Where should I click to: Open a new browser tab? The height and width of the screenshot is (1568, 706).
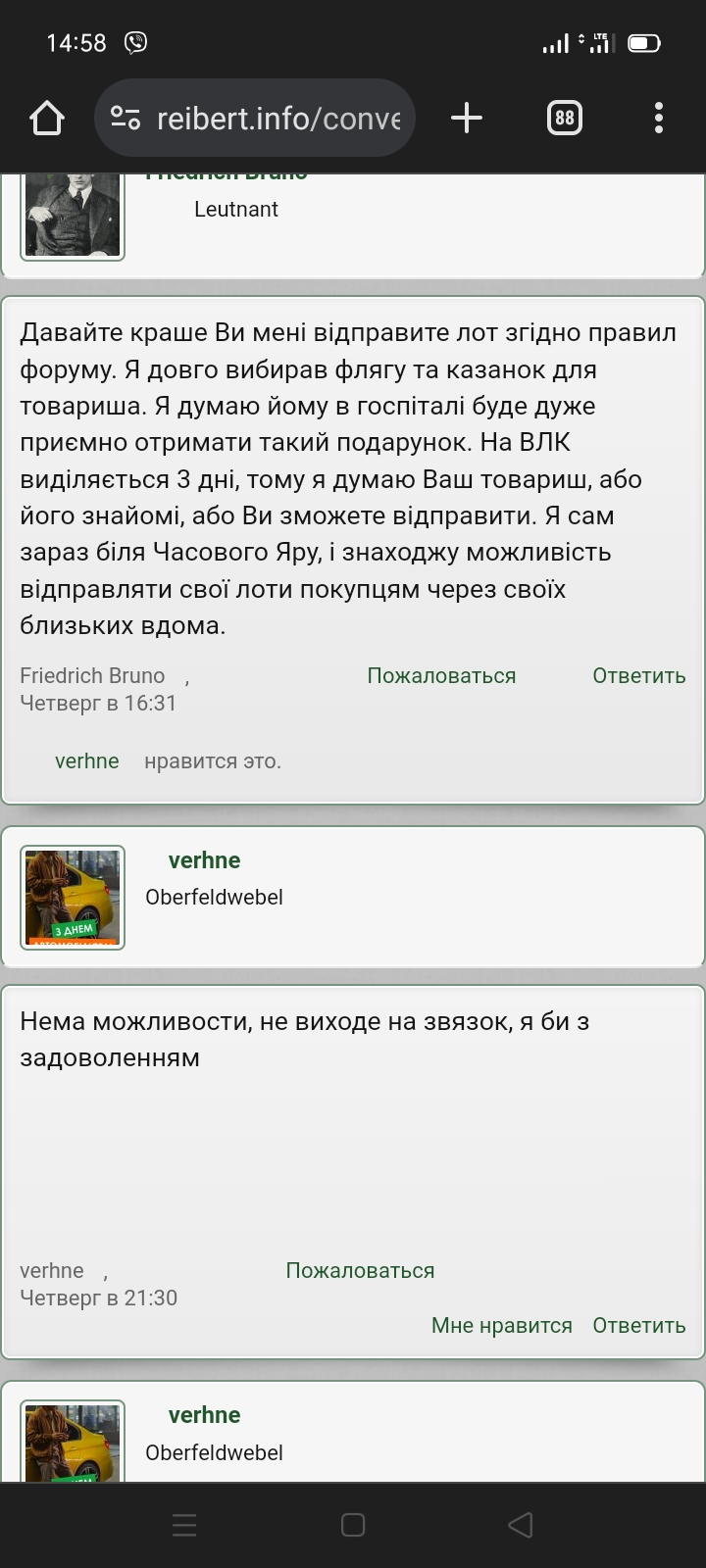(467, 119)
